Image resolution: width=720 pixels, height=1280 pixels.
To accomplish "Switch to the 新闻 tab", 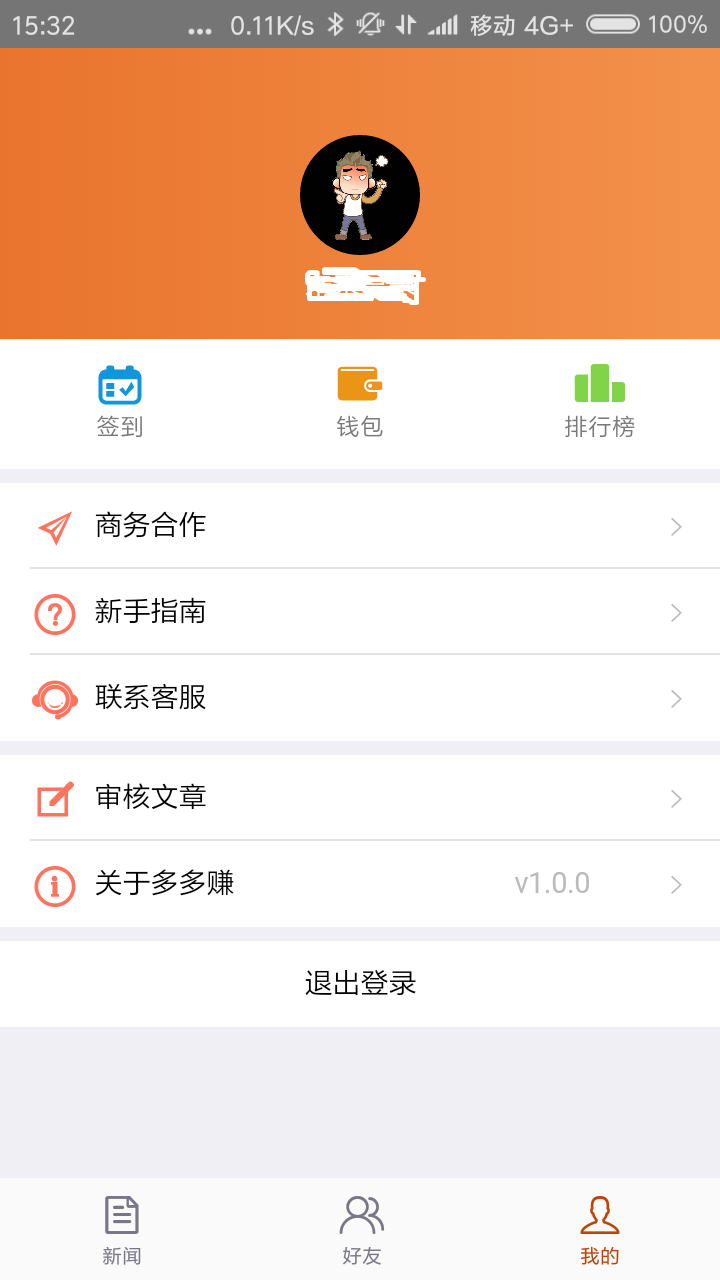I will tap(121, 1230).
